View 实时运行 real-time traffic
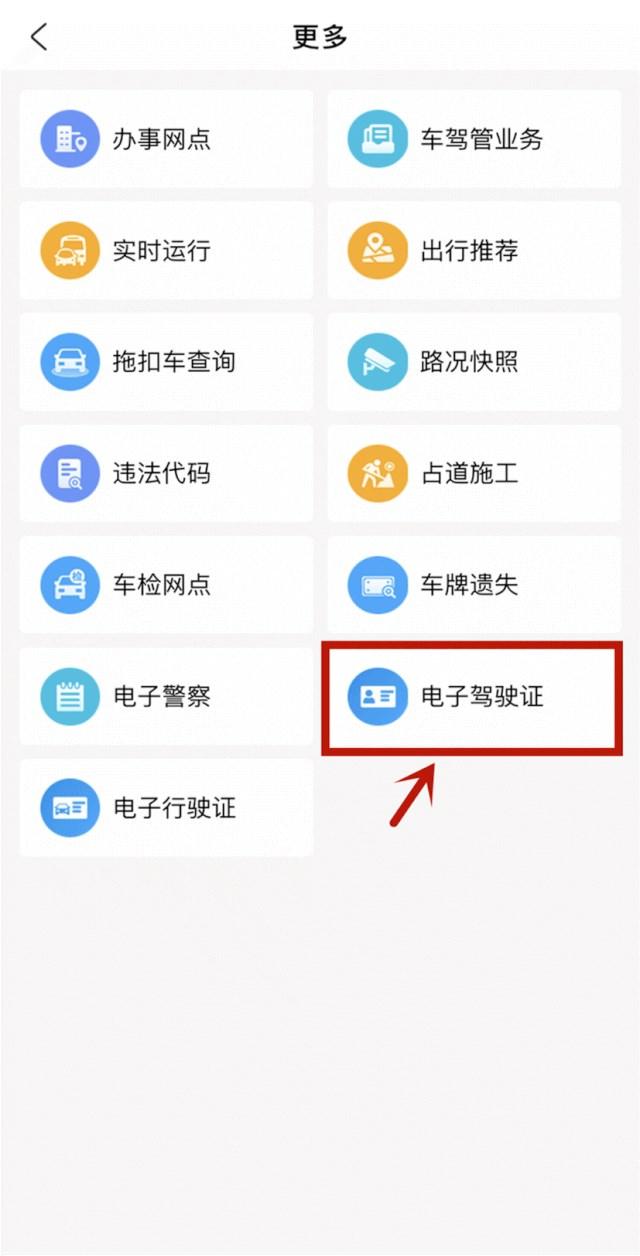640x1256 pixels. pyautogui.click(x=166, y=250)
